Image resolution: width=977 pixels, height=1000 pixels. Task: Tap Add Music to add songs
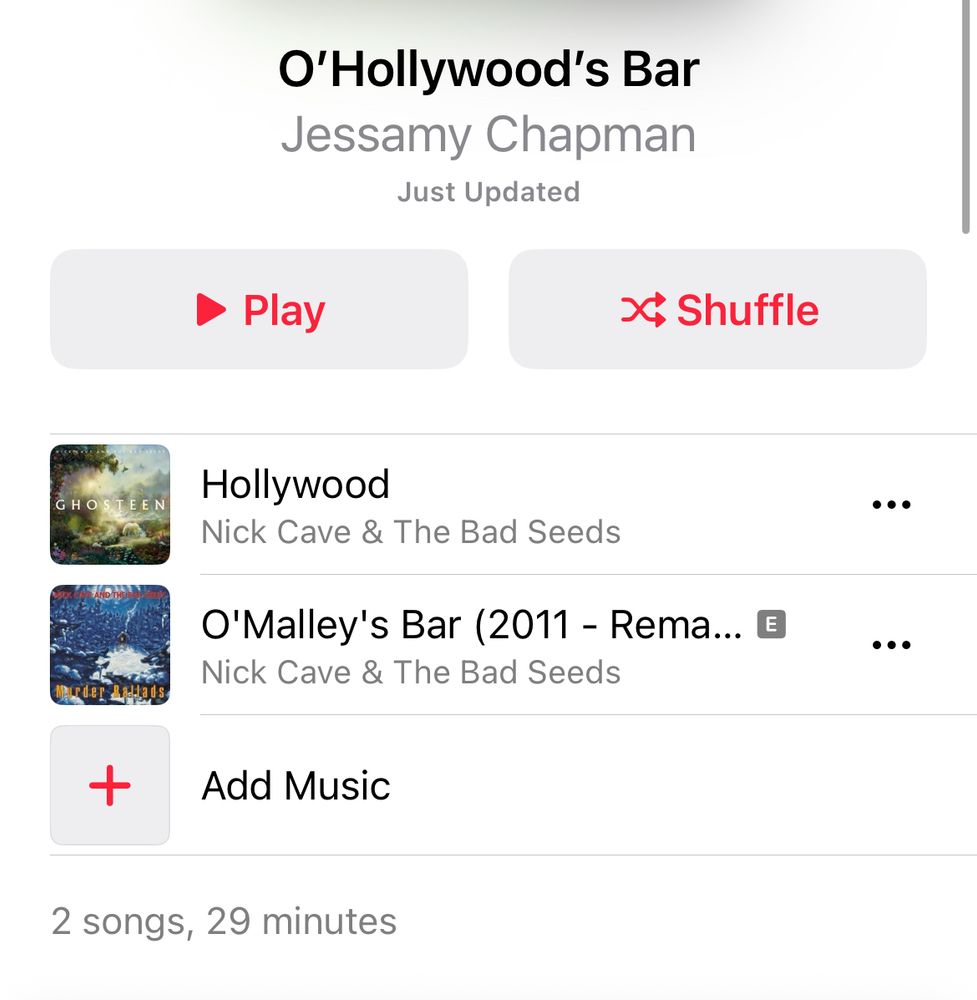(x=296, y=785)
